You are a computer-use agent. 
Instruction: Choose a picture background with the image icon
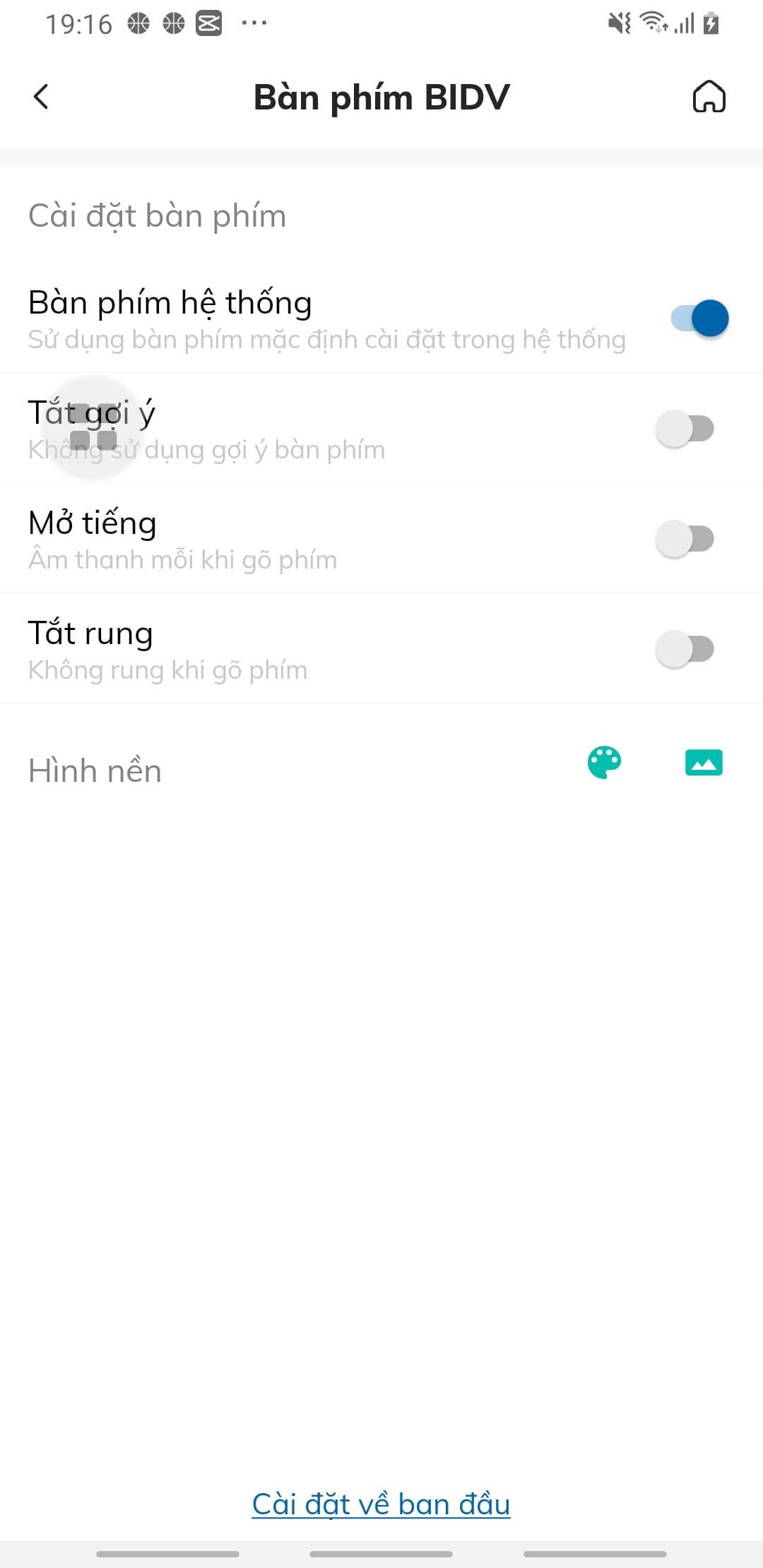pyautogui.click(x=704, y=763)
